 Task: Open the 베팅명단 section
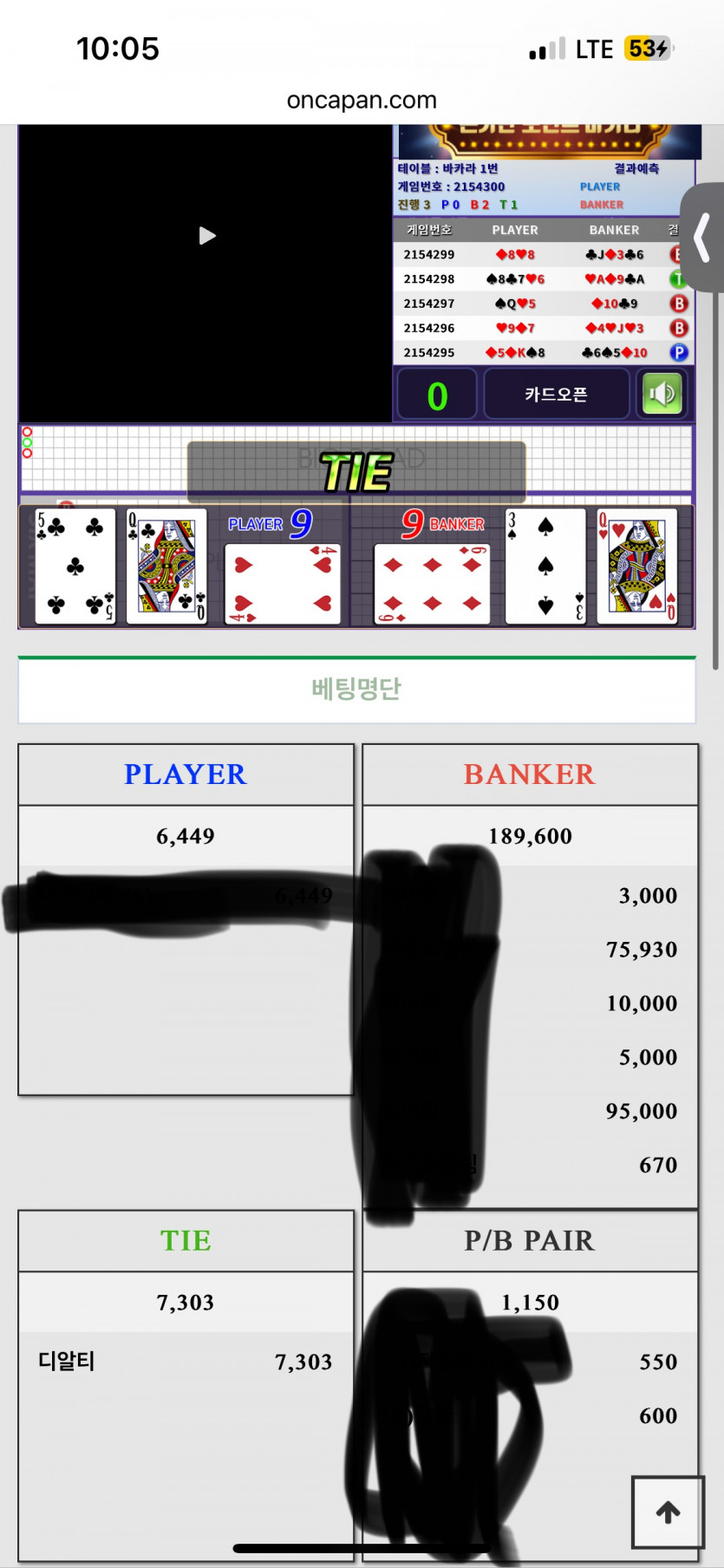pyautogui.click(x=356, y=689)
